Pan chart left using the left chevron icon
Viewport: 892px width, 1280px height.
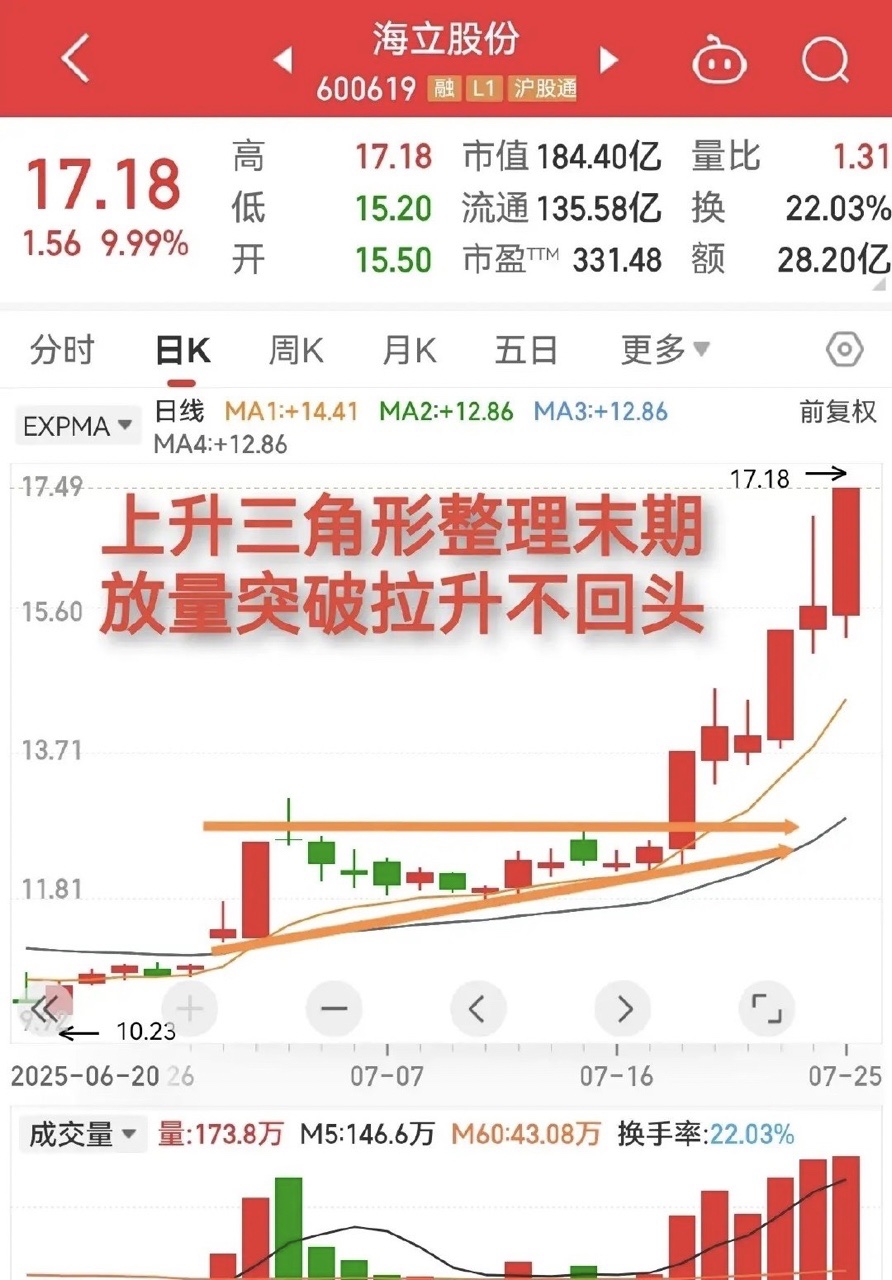(479, 1008)
